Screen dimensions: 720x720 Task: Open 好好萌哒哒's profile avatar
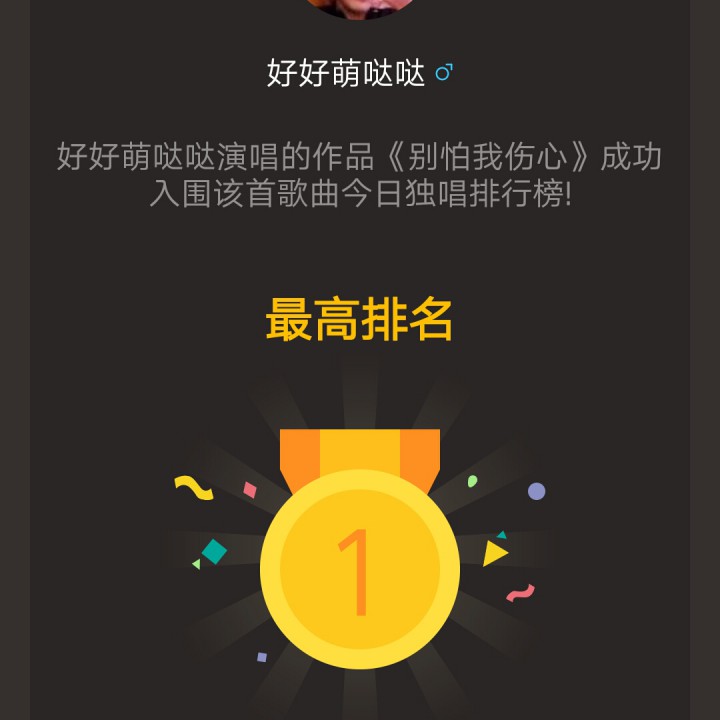point(359,6)
